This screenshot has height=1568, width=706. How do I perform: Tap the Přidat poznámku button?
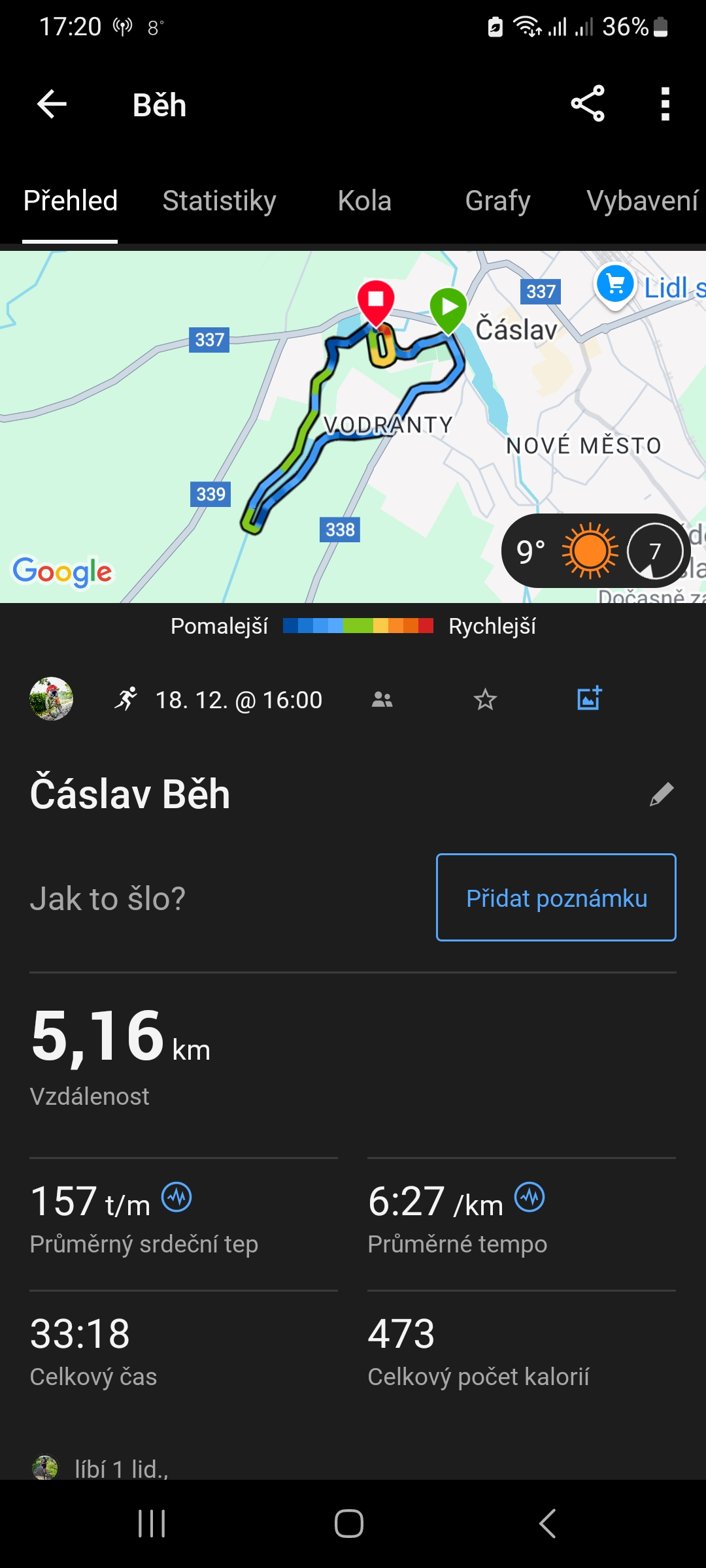pos(556,897)
